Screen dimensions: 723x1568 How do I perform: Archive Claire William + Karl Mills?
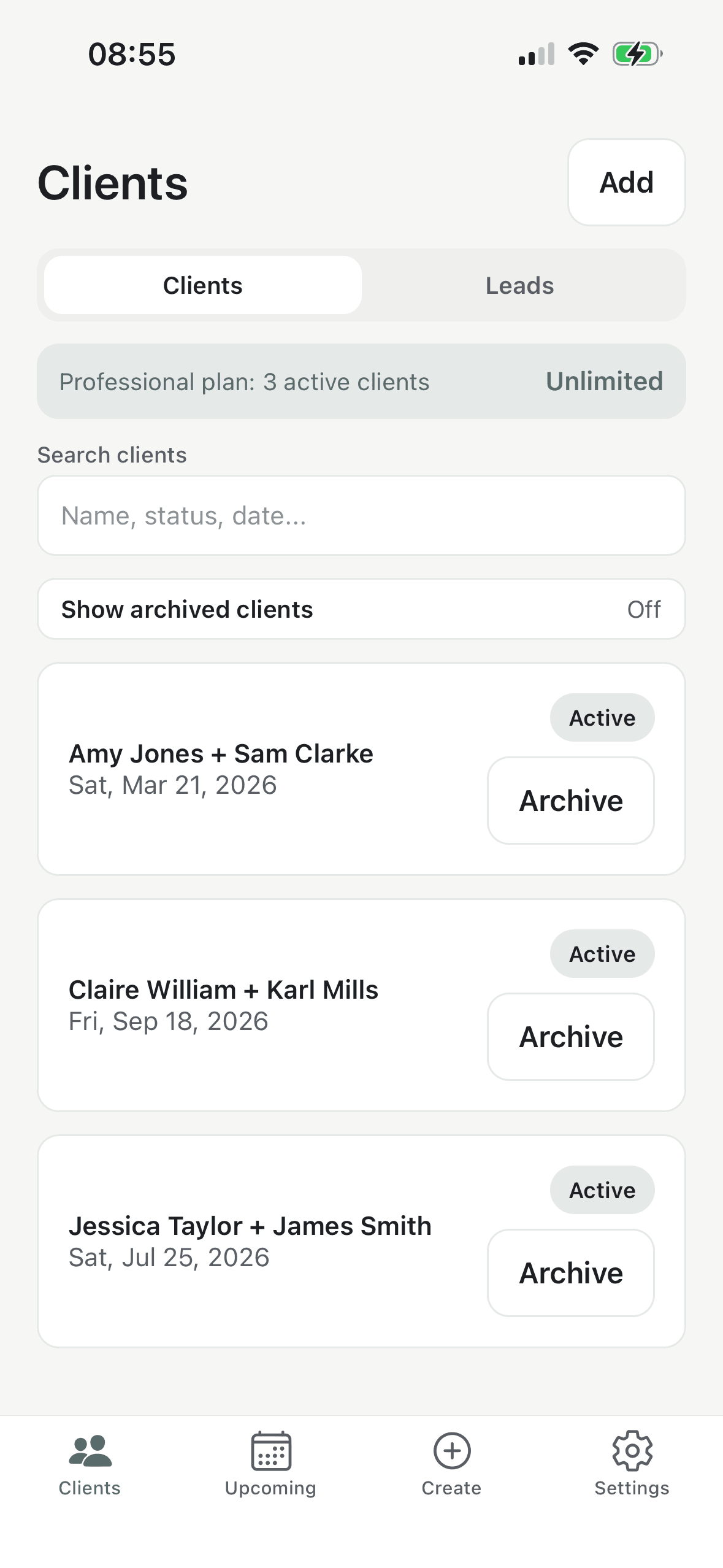pos(570,1037)
